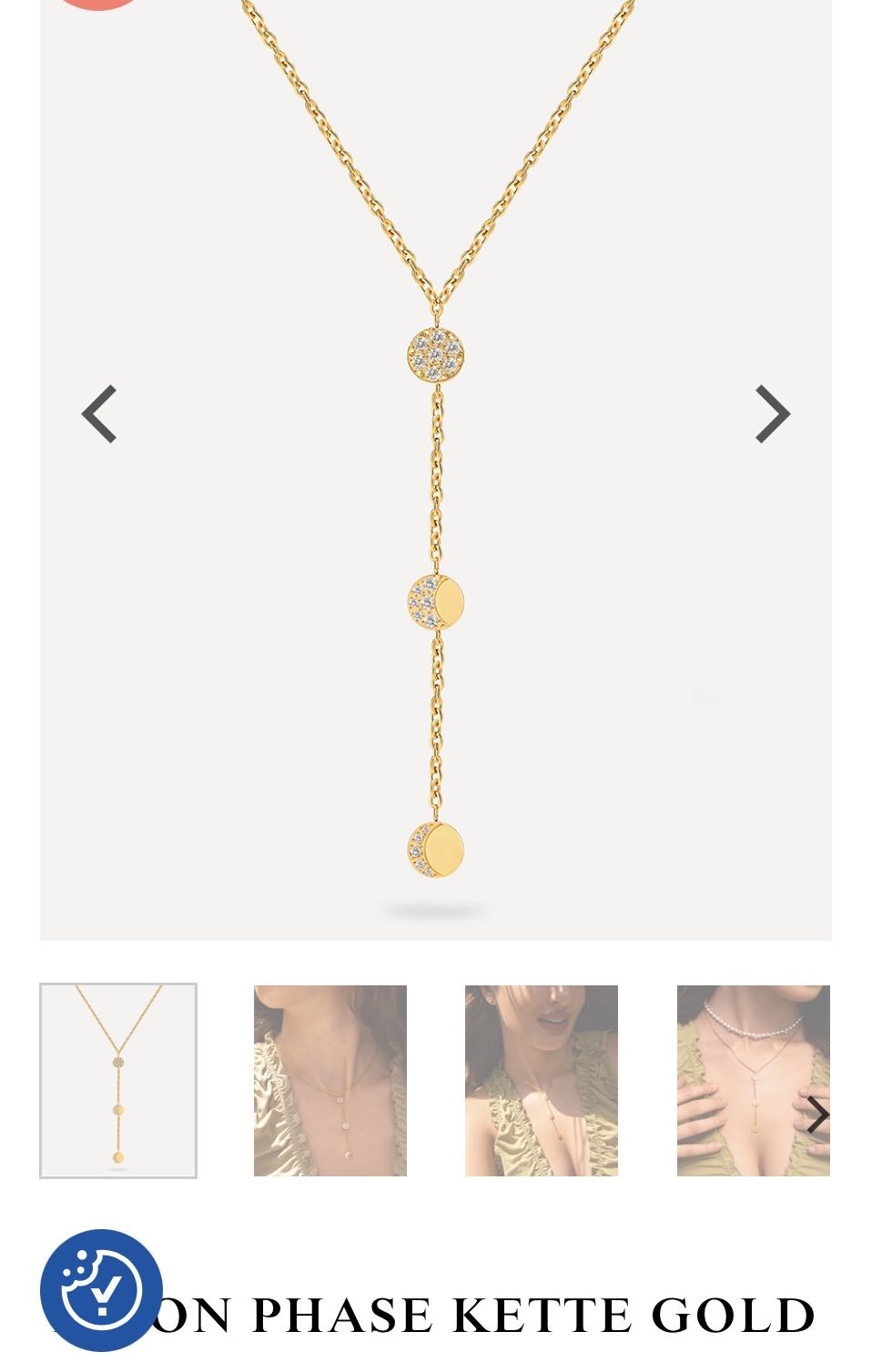Advance the image carousel one slide forward

[x=772, y=413]
